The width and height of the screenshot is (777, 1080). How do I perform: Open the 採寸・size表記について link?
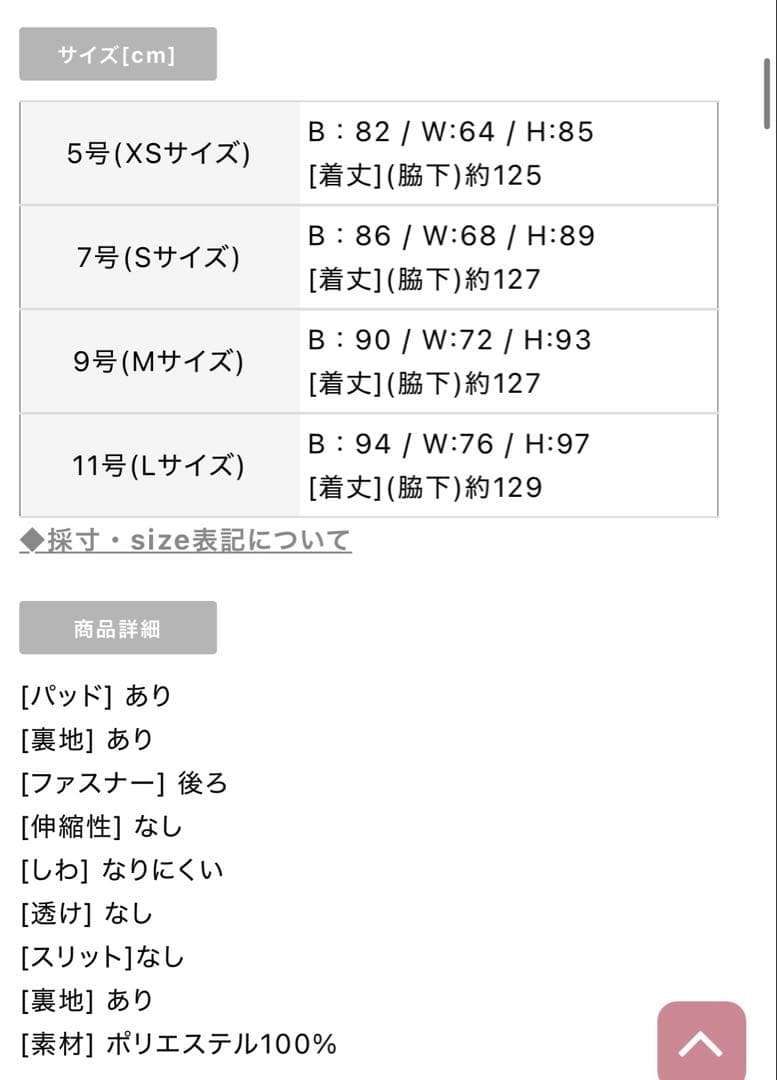click(186, 541)
